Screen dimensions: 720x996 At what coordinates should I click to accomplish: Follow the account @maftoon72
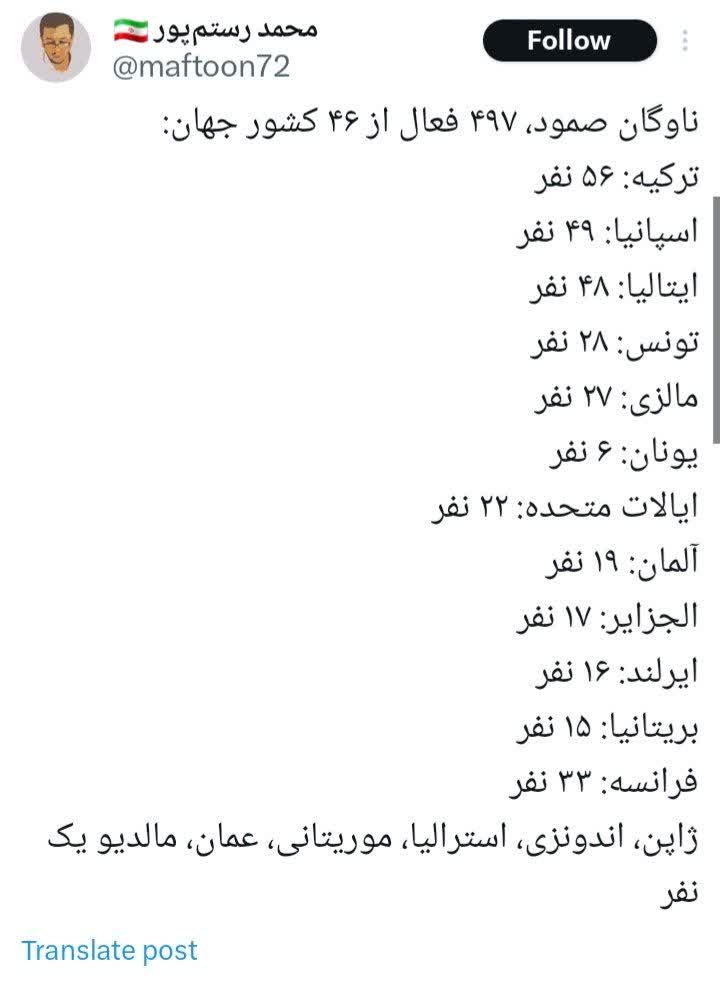coord(569,41)
